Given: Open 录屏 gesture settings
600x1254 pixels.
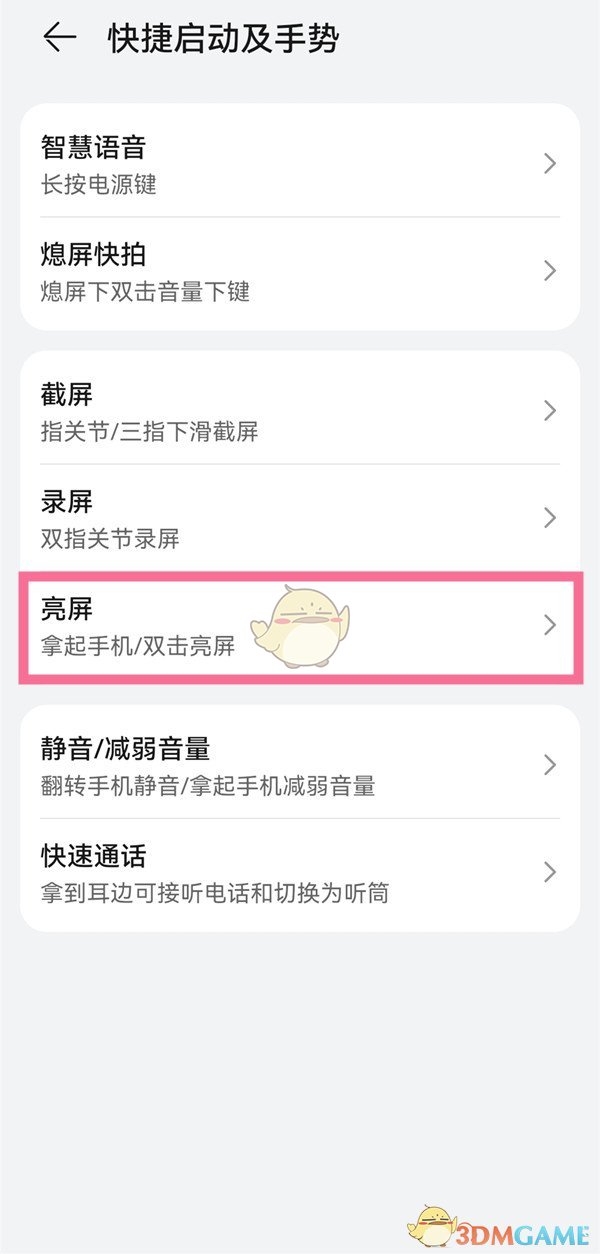Looking at the screenshot, I should pos(300,518).
